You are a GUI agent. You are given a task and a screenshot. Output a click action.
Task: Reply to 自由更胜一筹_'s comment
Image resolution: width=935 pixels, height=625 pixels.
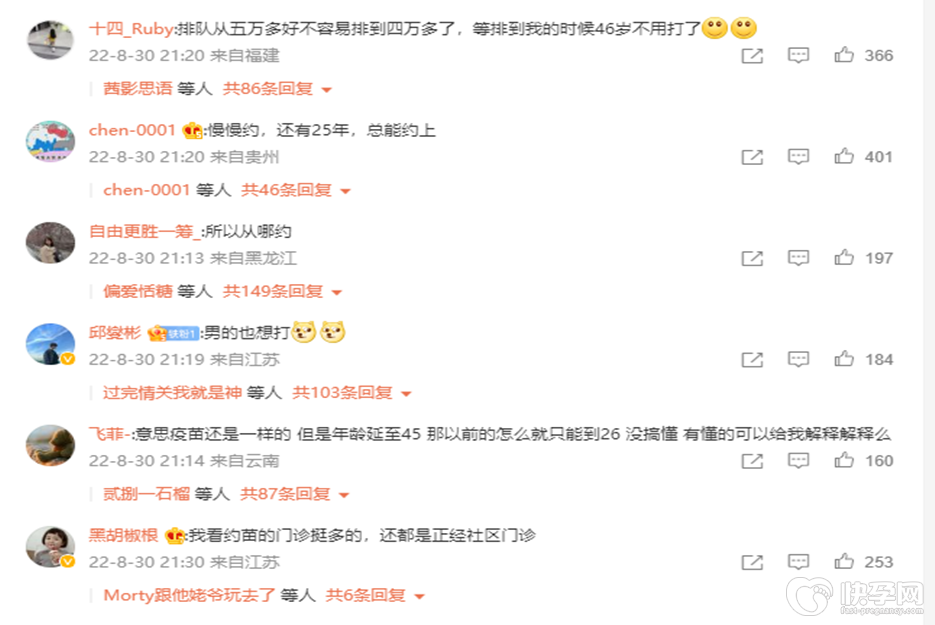coord(798,258)
